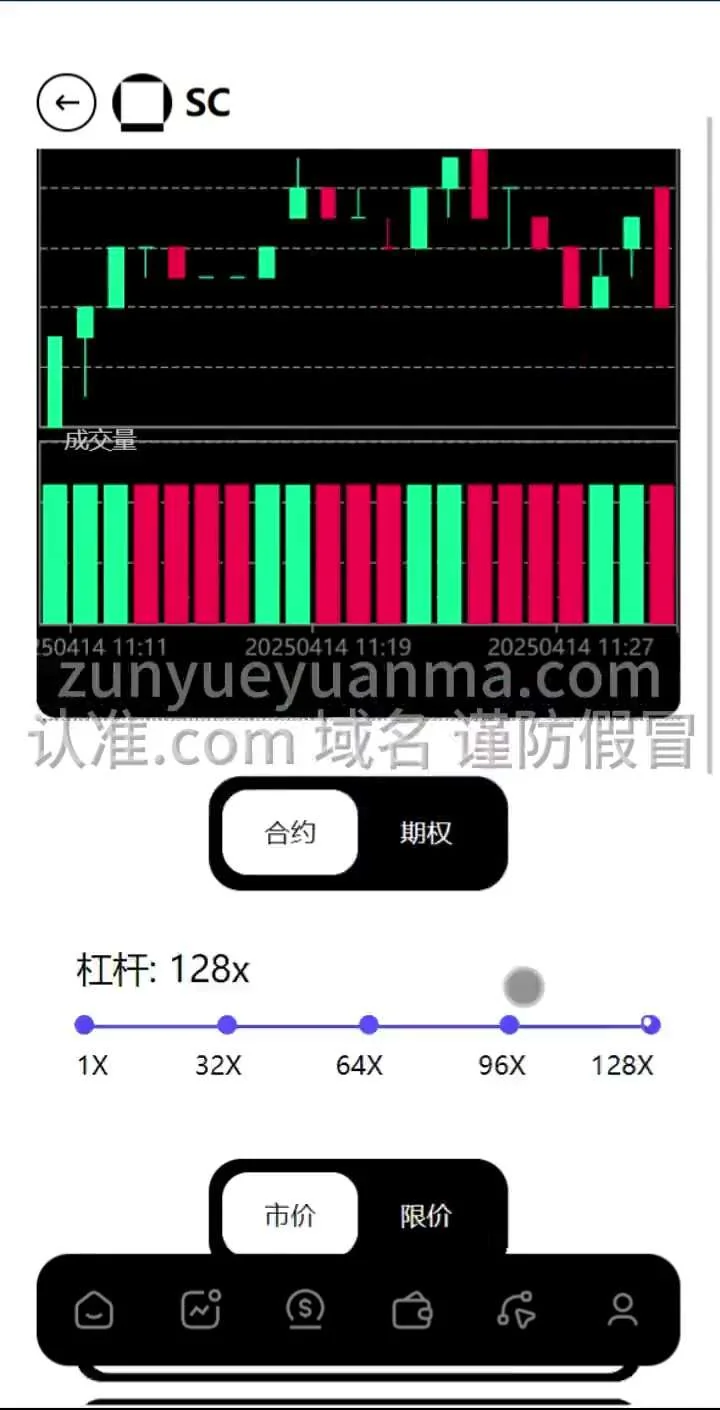Set leverage to 96X

point(509,1025)
